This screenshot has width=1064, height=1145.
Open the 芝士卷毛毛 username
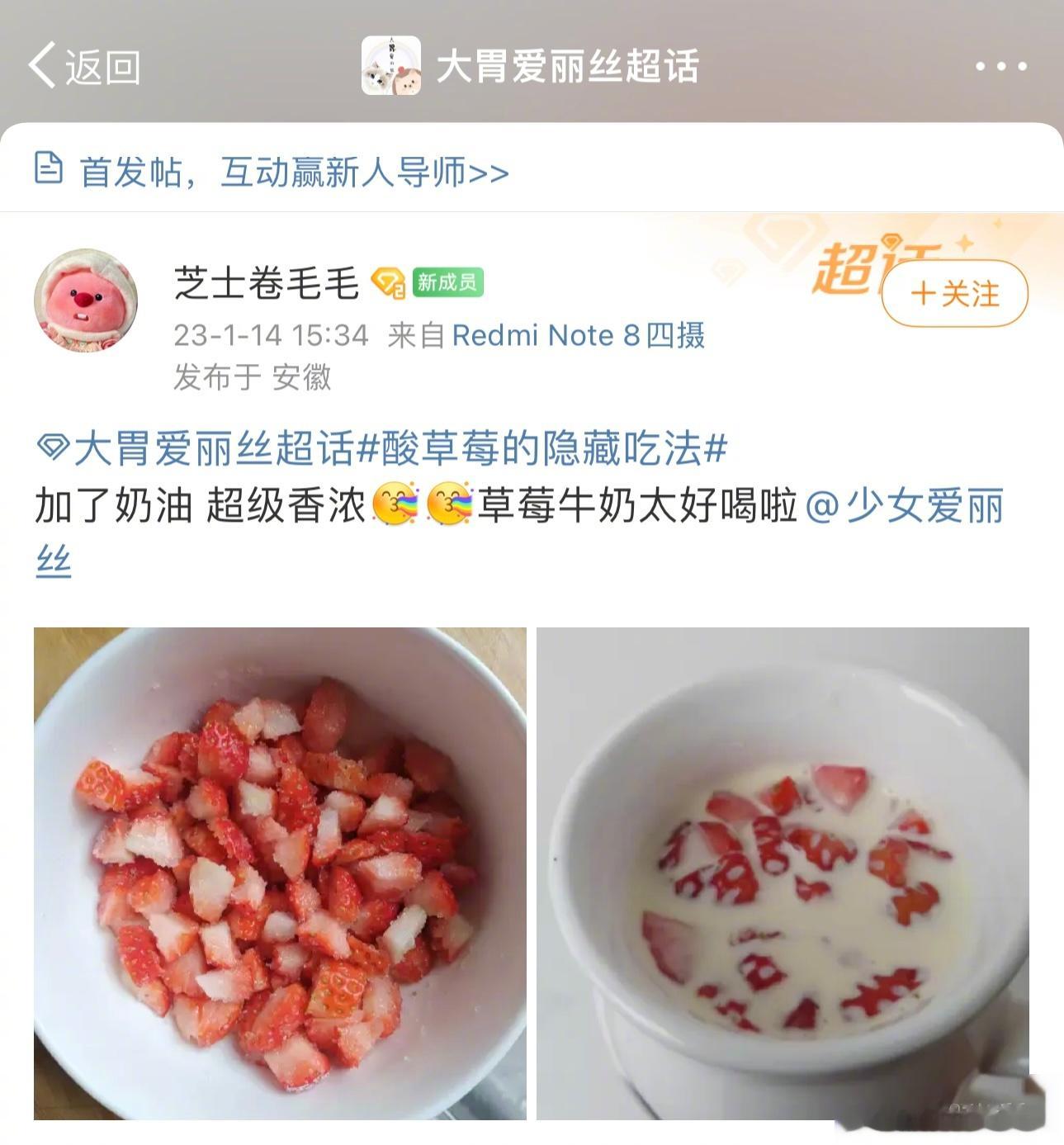(x=266, y=283)
